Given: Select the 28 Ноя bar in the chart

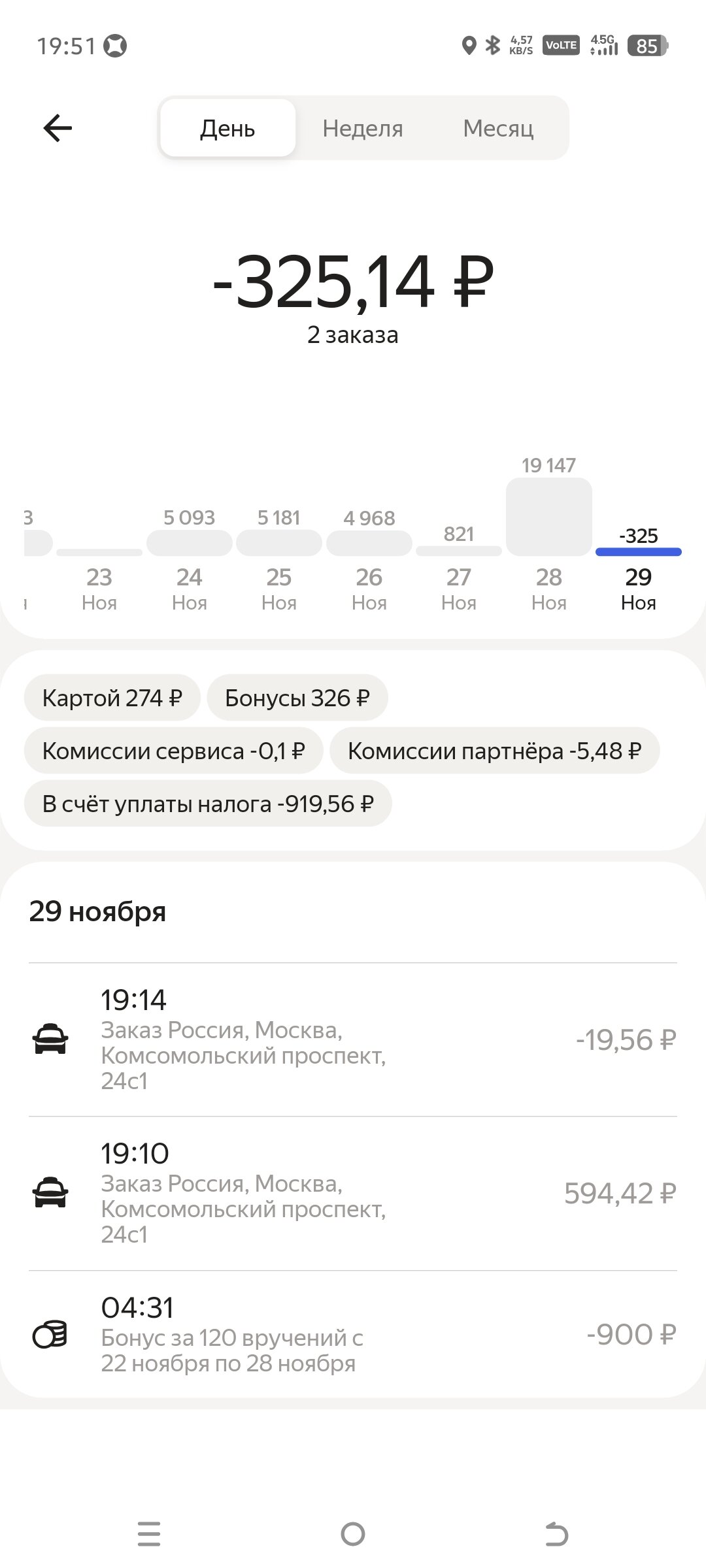Looking at the screenshot, I should [x=548, y=516].
